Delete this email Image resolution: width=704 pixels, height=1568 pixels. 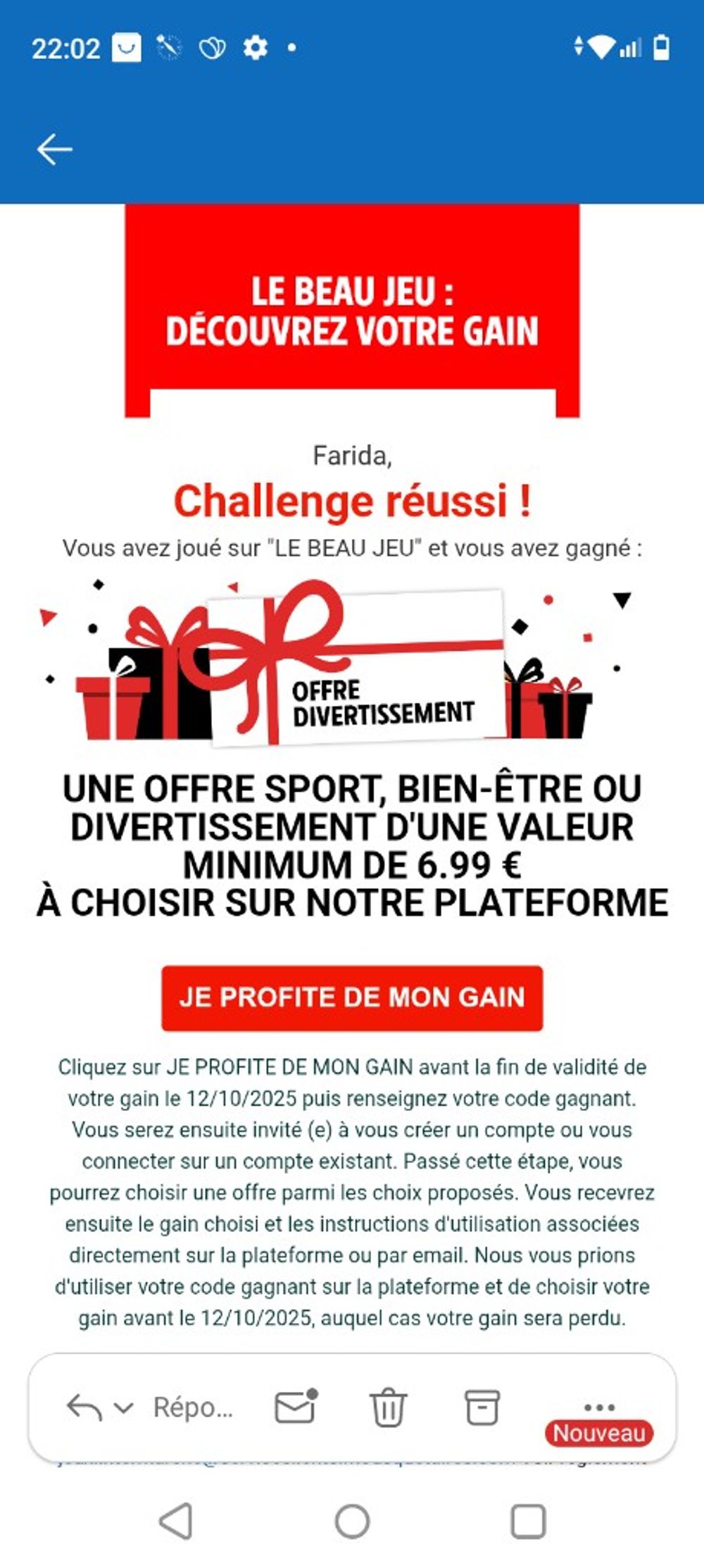tap(388, 1407)
